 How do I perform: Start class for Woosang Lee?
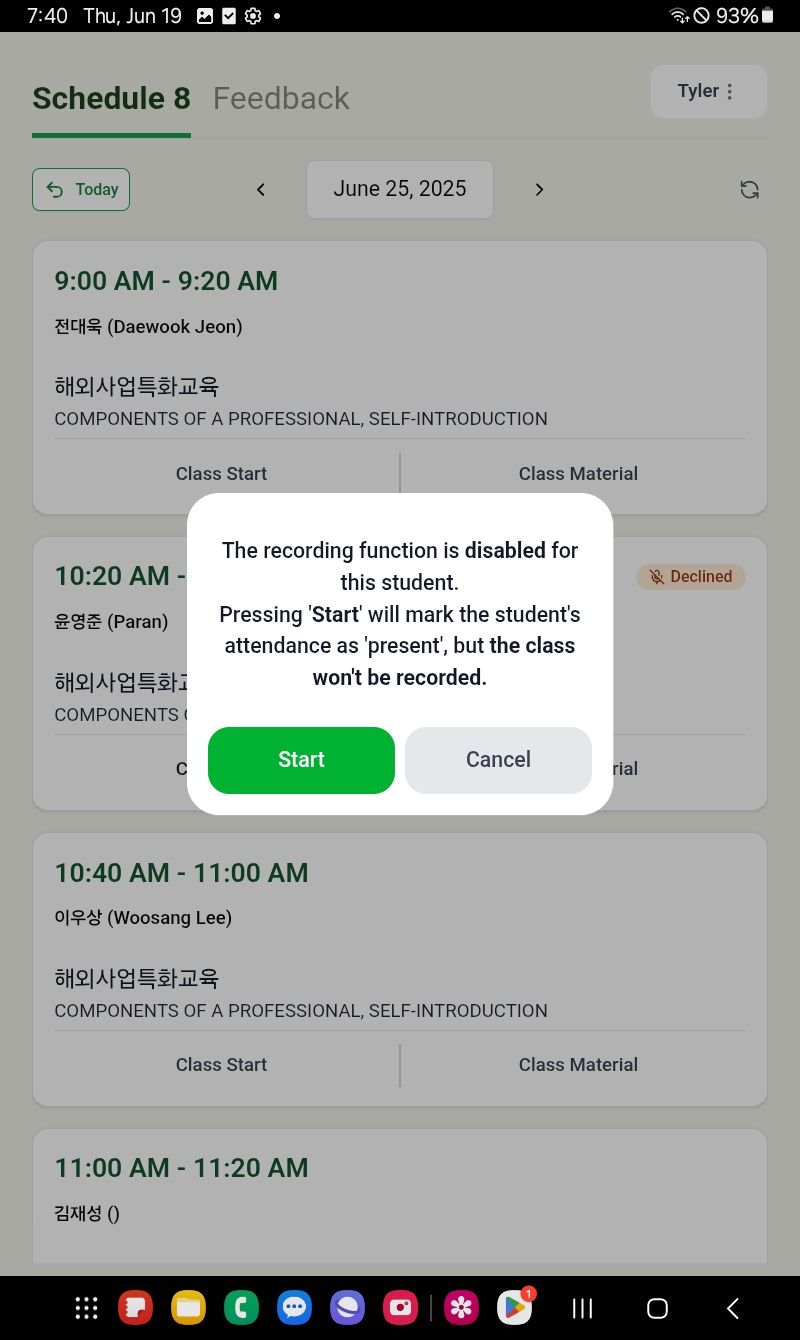tap(221, 1065)
